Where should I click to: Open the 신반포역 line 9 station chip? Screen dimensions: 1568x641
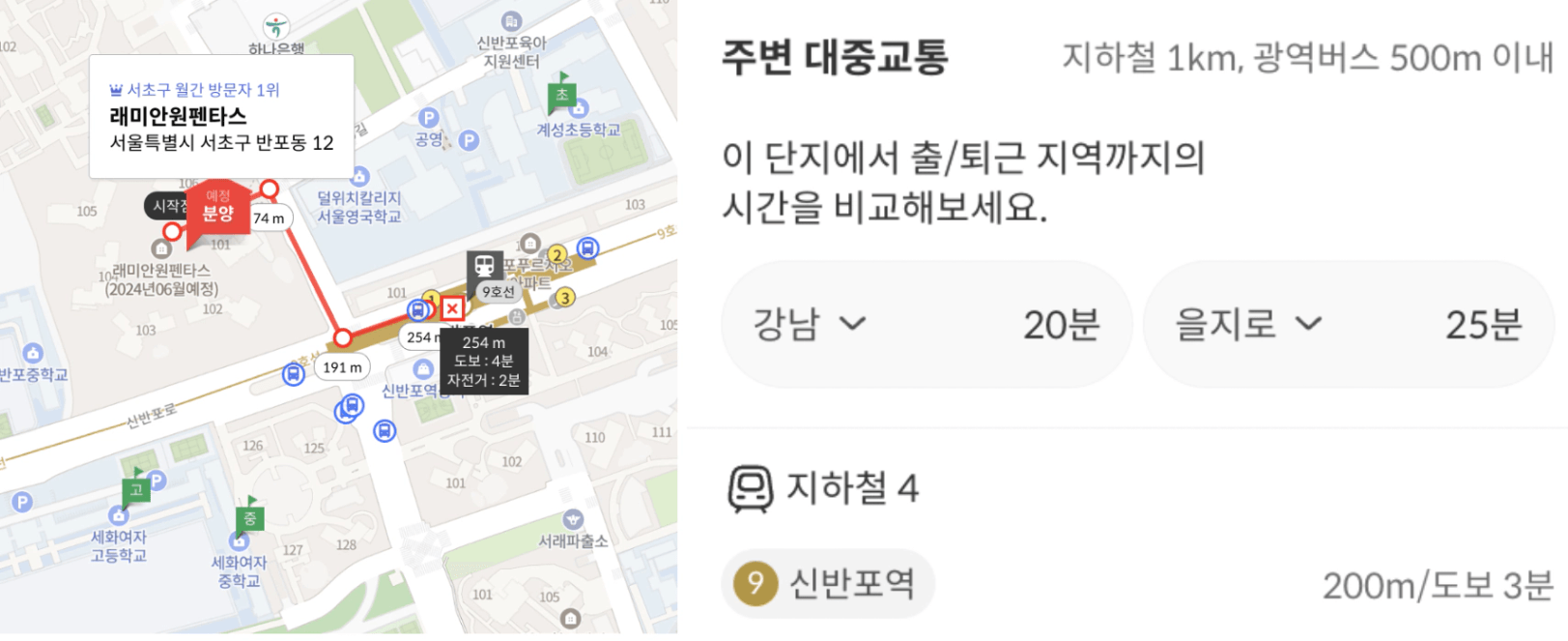pyautogui.click(x=827, y=583)
